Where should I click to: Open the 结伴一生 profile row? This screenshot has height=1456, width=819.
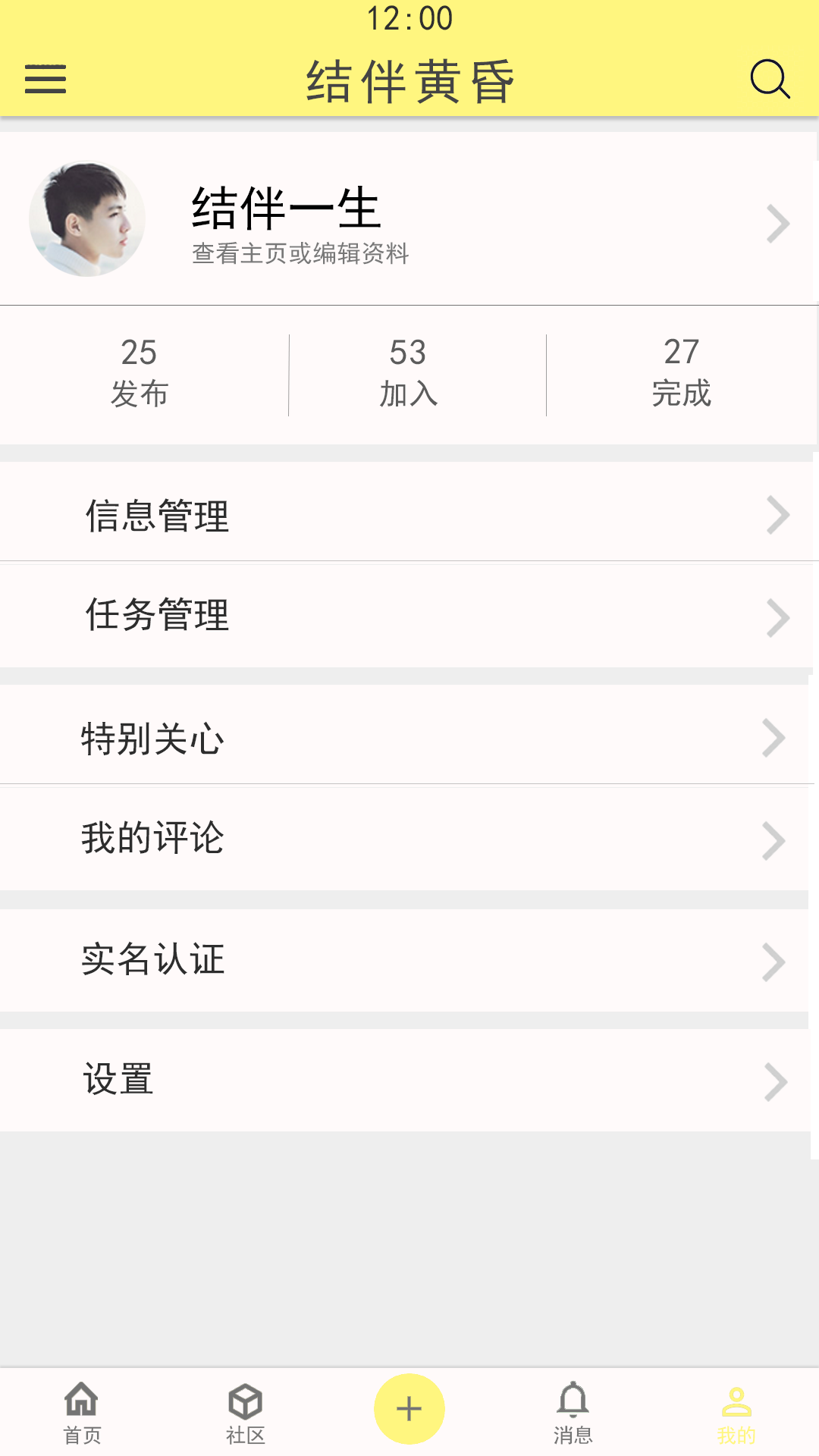pyautogui.click(x=409, y=219)
